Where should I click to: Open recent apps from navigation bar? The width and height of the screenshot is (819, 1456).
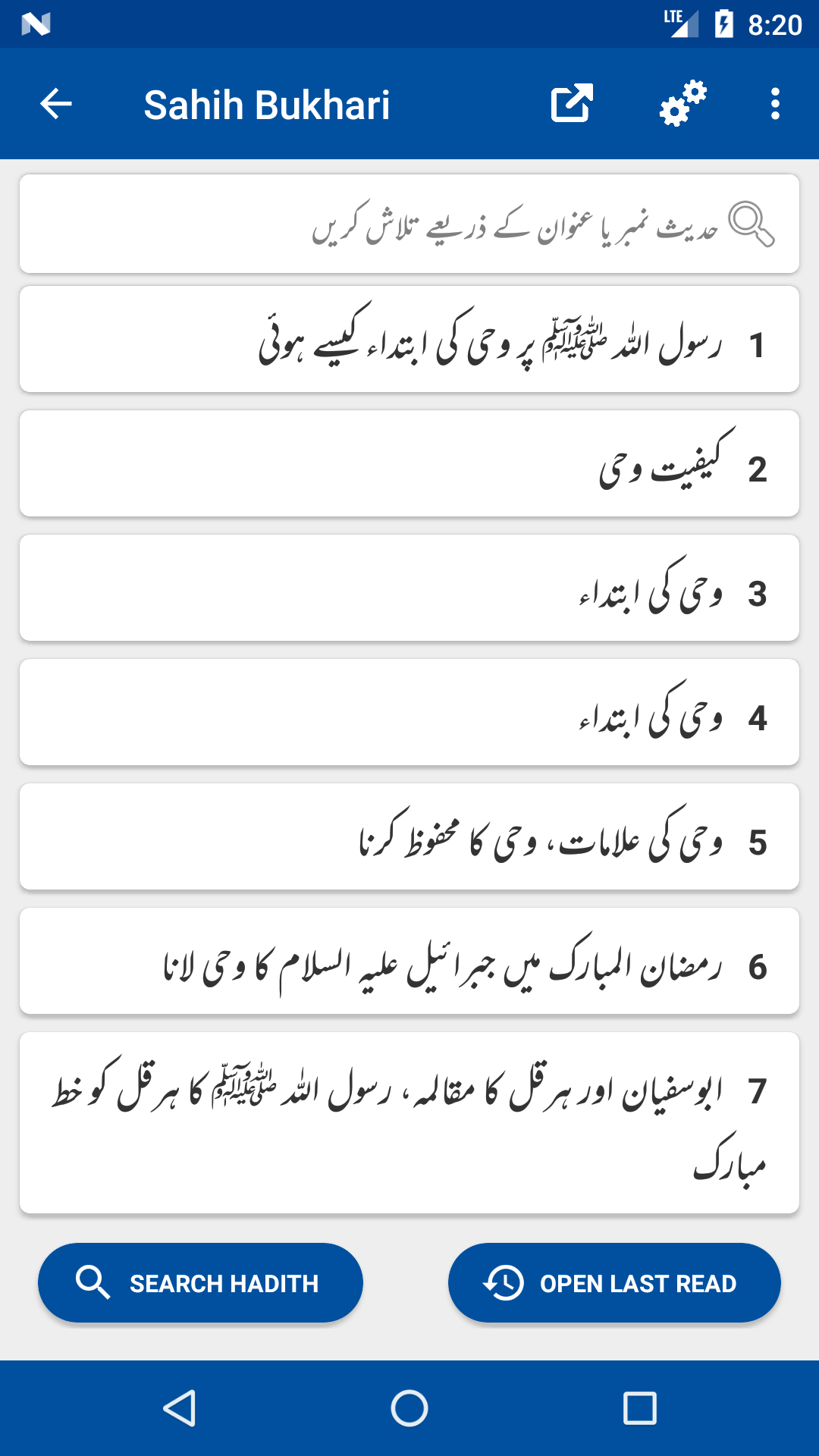pyautogui.click(x=639, y=1408)
